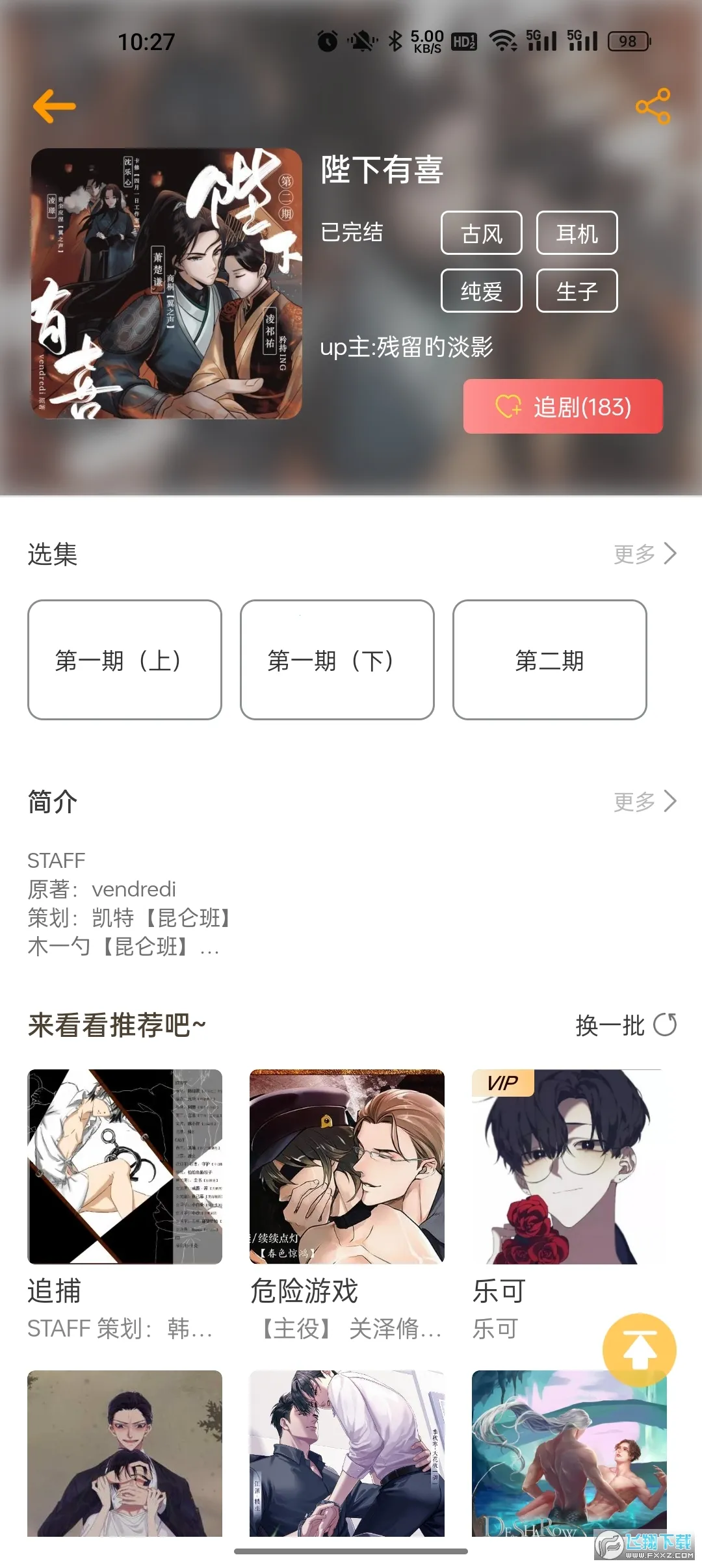Image resolution: width=702 pixels, height=1568 pixels.
Task: Expand 简介 with its 更多 link
Action: point(645,802)
